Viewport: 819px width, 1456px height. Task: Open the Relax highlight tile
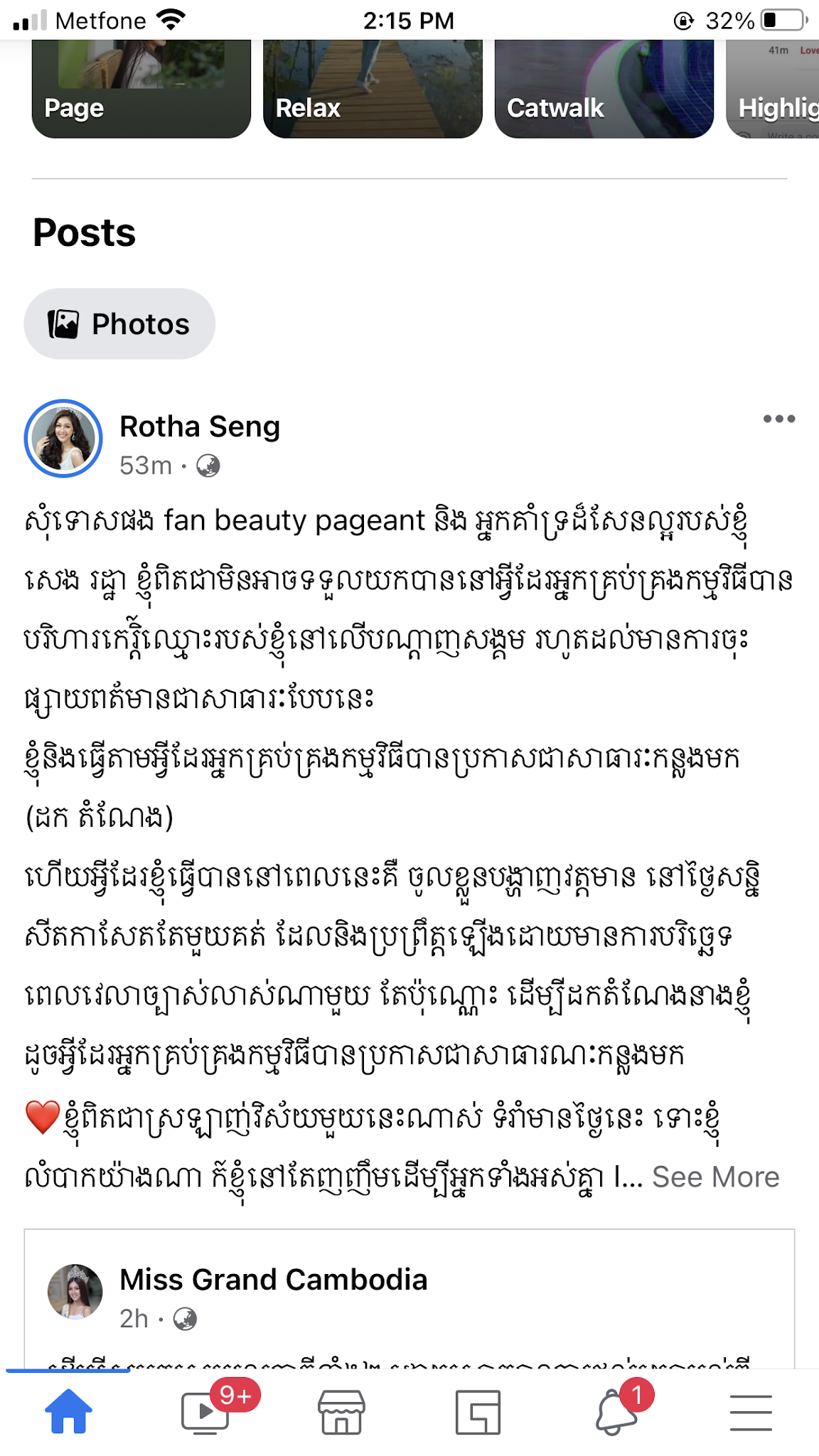tap(373, 89)
